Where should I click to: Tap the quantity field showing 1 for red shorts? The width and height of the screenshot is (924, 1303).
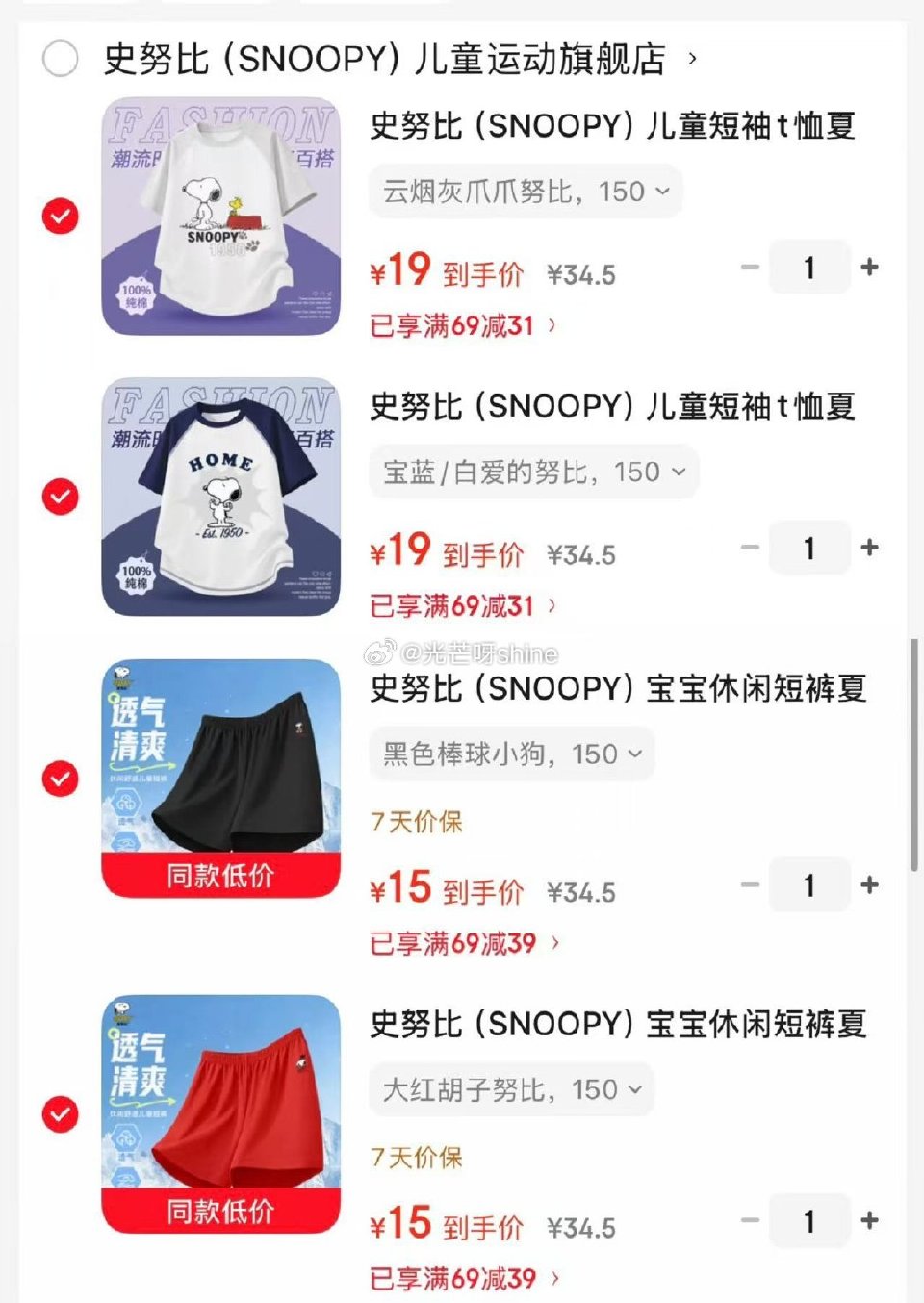[x=809, y=1219]
